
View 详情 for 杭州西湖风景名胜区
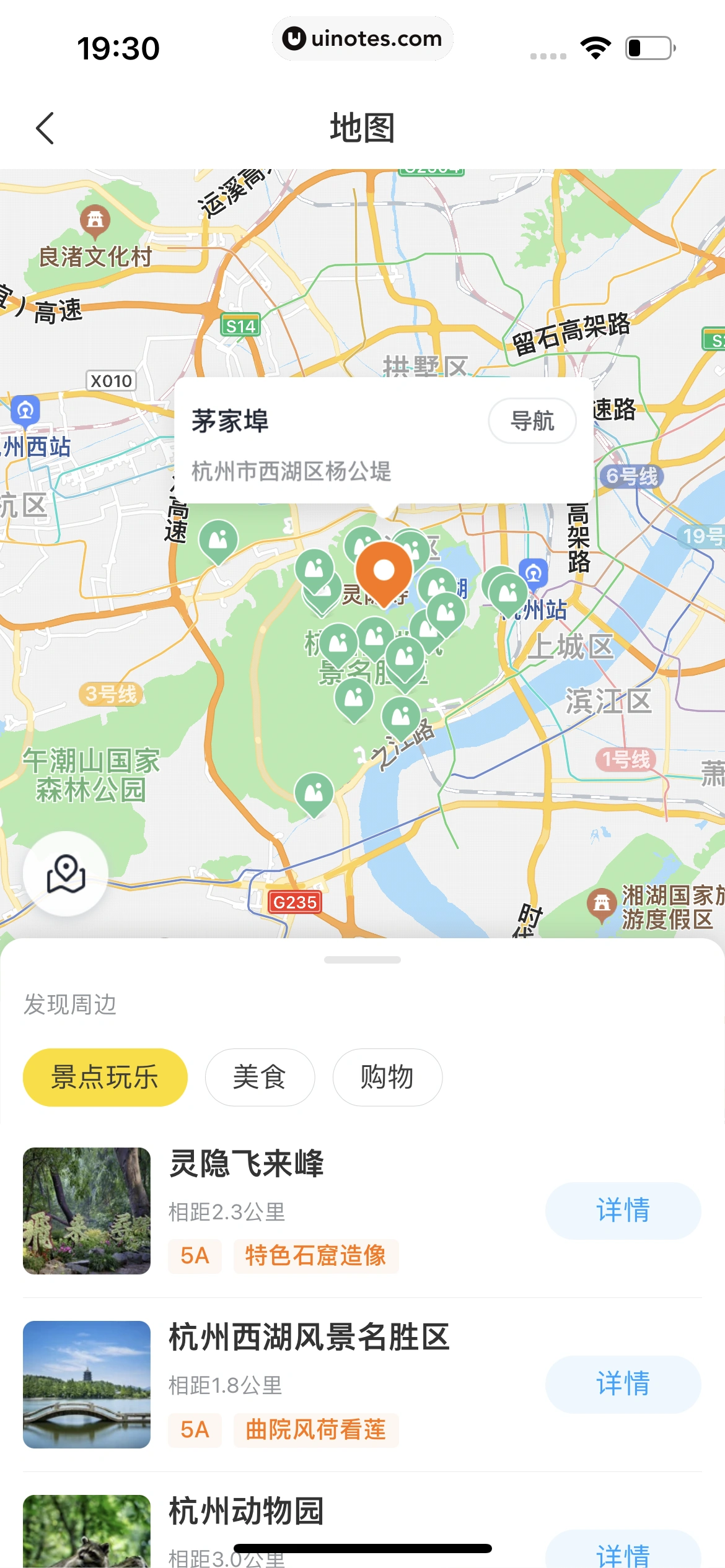tap(622, 1384)
